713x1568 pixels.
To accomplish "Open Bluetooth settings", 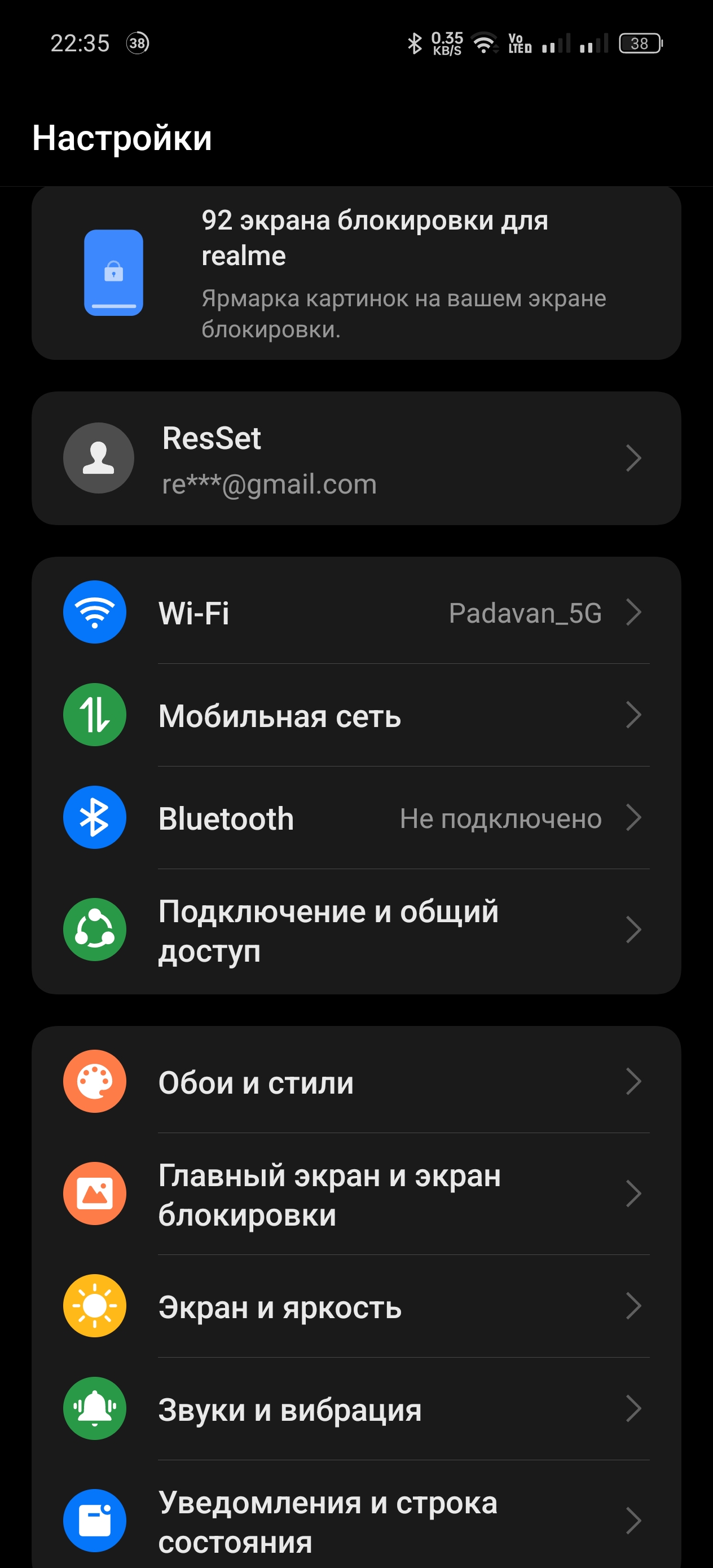I will click(356, 818).
